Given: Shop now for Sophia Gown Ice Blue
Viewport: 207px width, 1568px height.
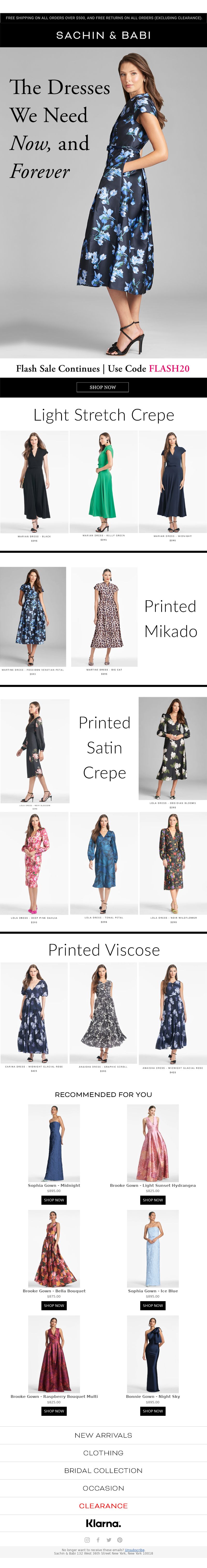Looking at the screenshot, I should click(152, 1305).
